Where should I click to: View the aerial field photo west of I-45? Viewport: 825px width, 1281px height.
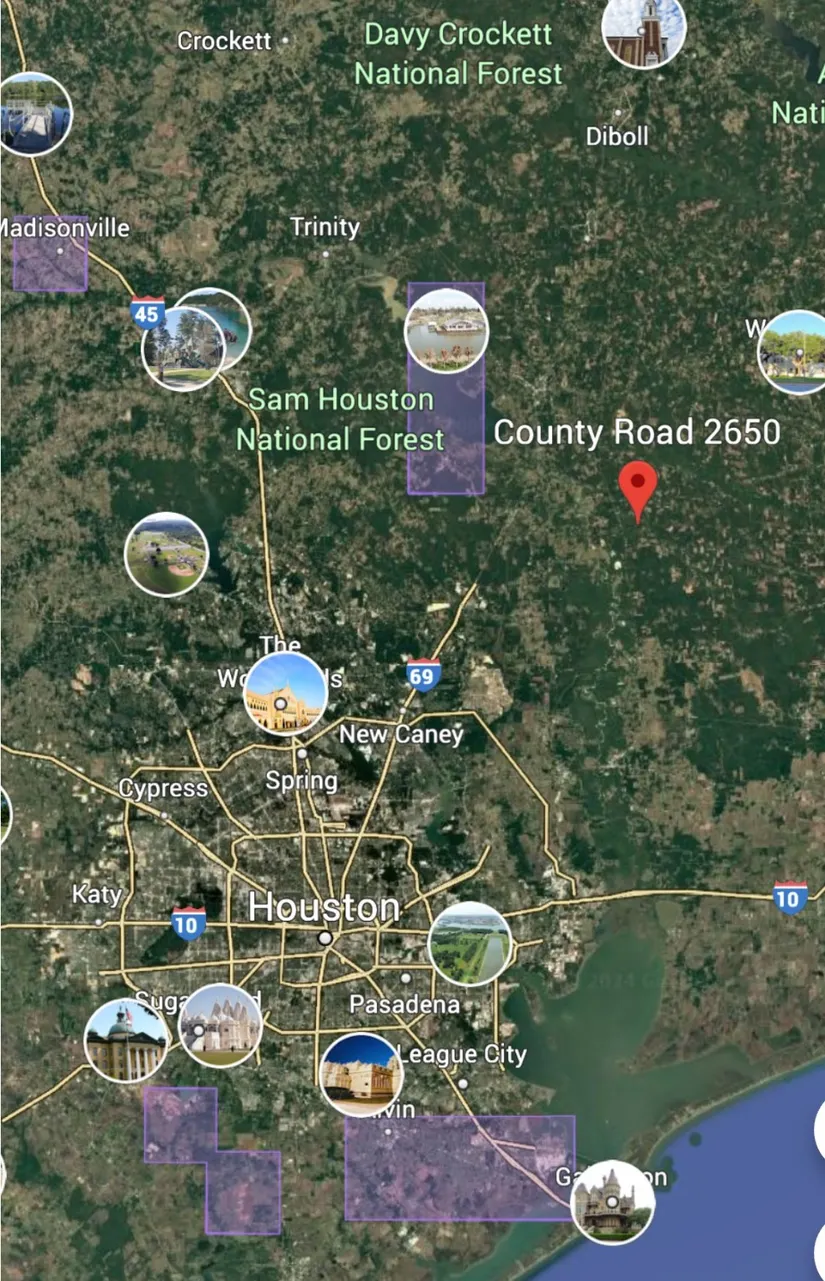[166, 553]
